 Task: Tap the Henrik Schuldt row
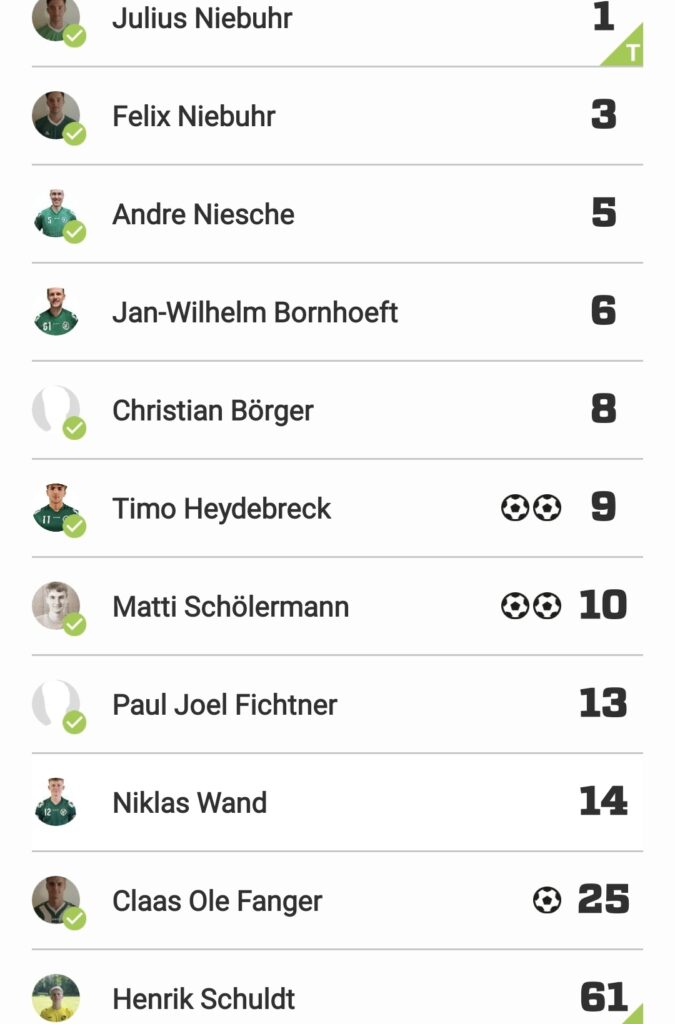pos(204,998)
